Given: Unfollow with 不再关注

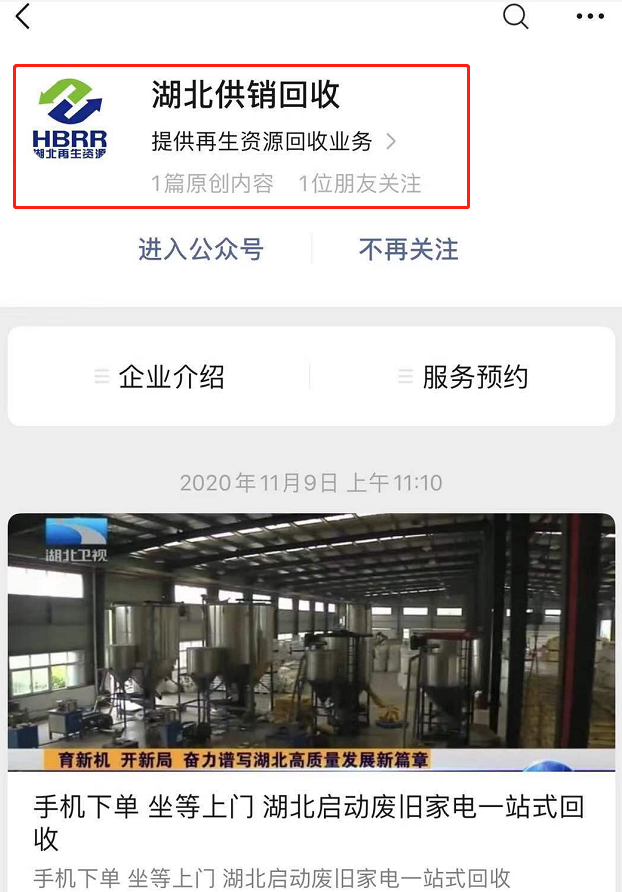Looking at the screenshot, I should point(408,249).
